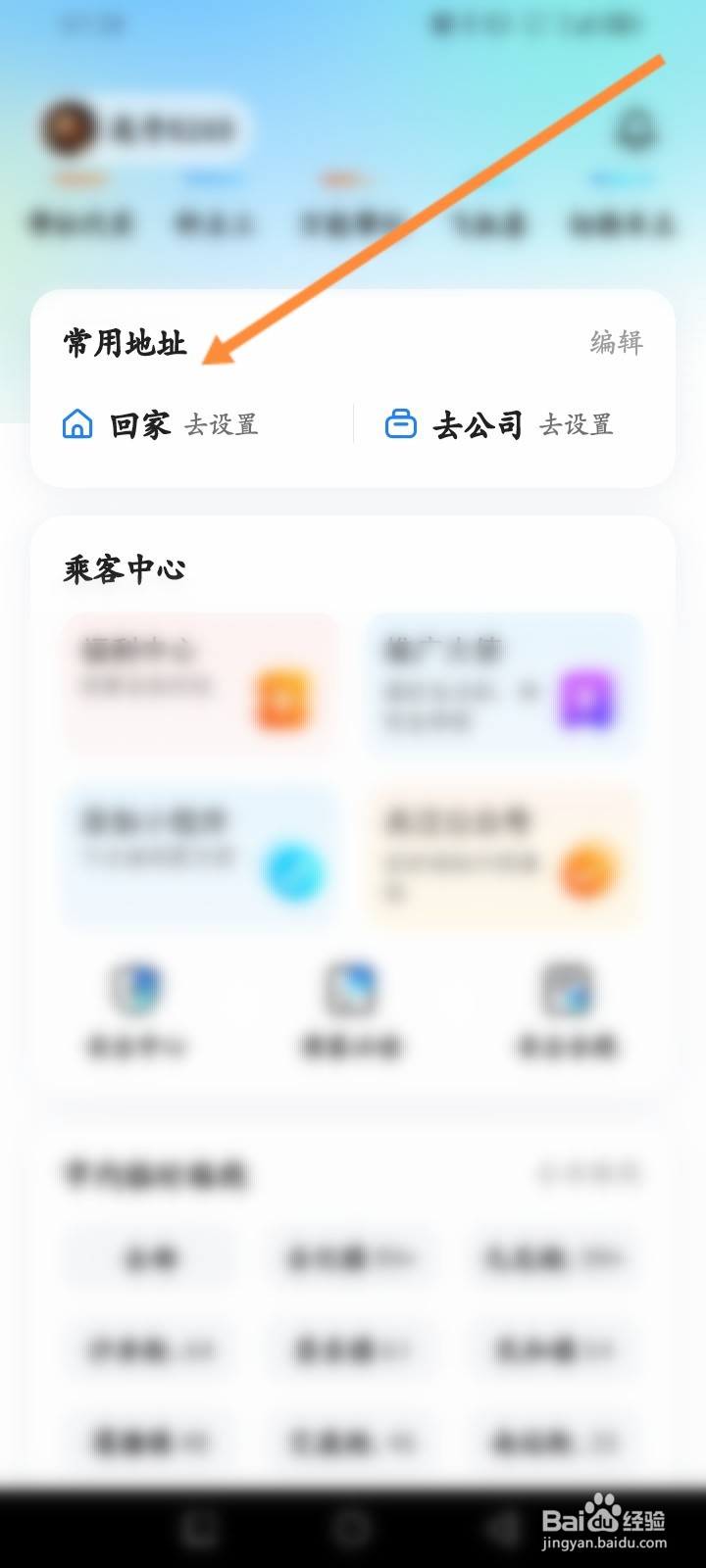Open 去设置 next to 回家
The width and height of the screenshot is (706, 1568).
[223, 425]
